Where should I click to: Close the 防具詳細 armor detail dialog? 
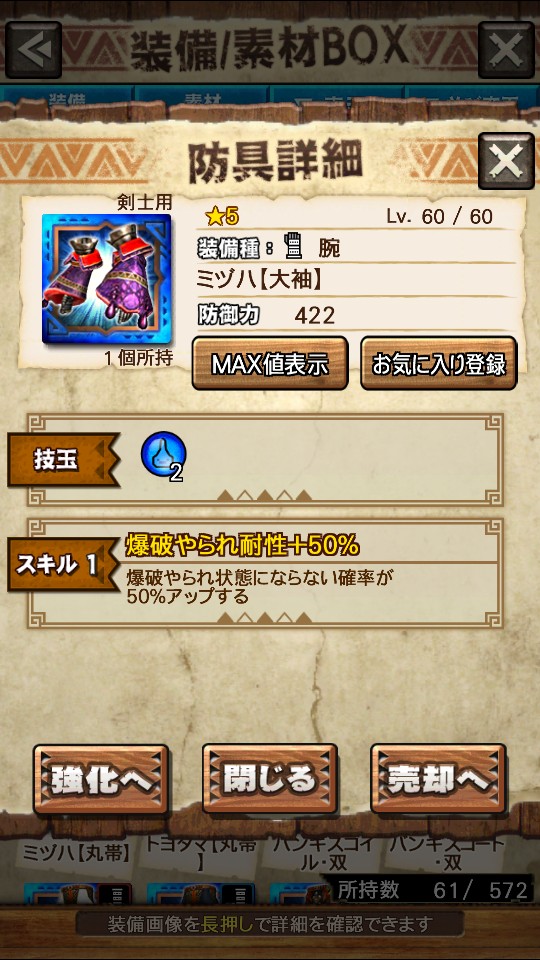tap(506, 161)
